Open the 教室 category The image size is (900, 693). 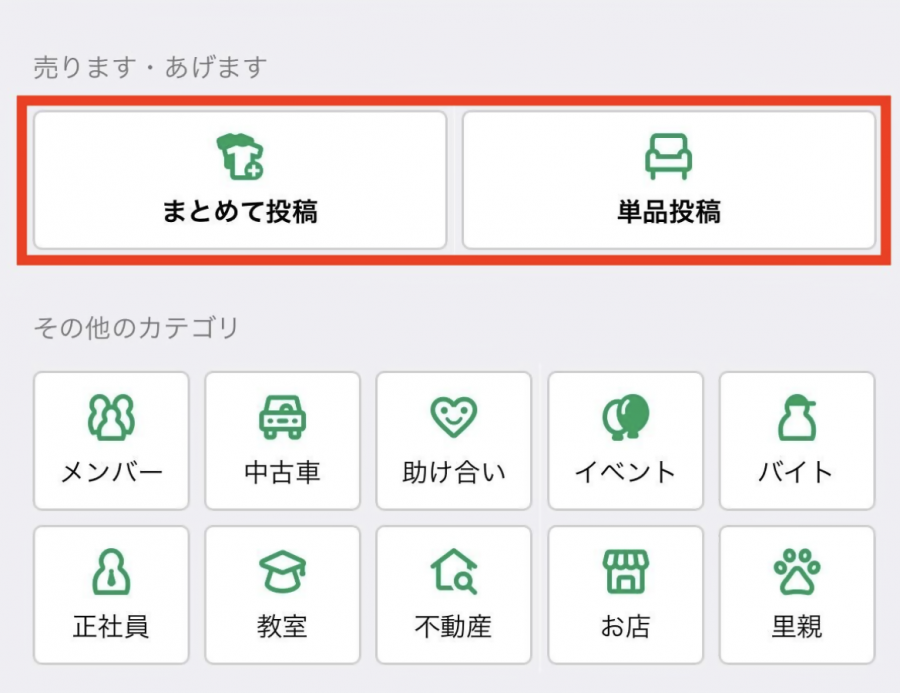(x=282, y=595)
